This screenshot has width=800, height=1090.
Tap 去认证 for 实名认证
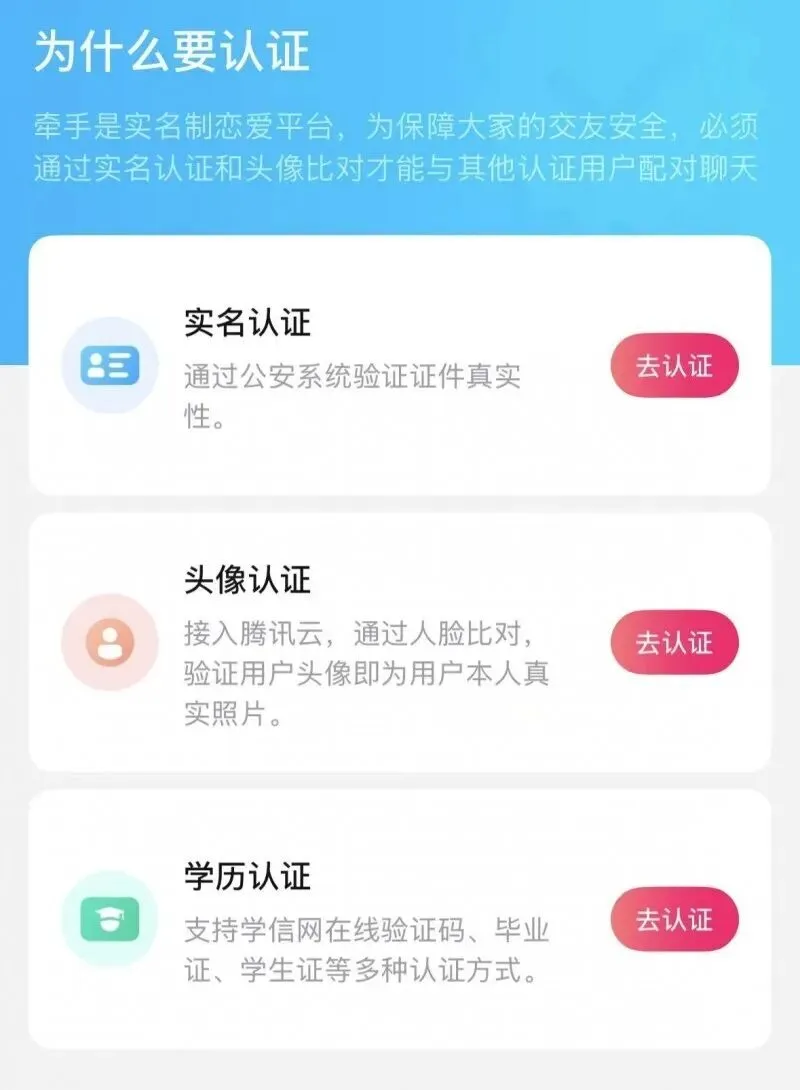[674, 366]
